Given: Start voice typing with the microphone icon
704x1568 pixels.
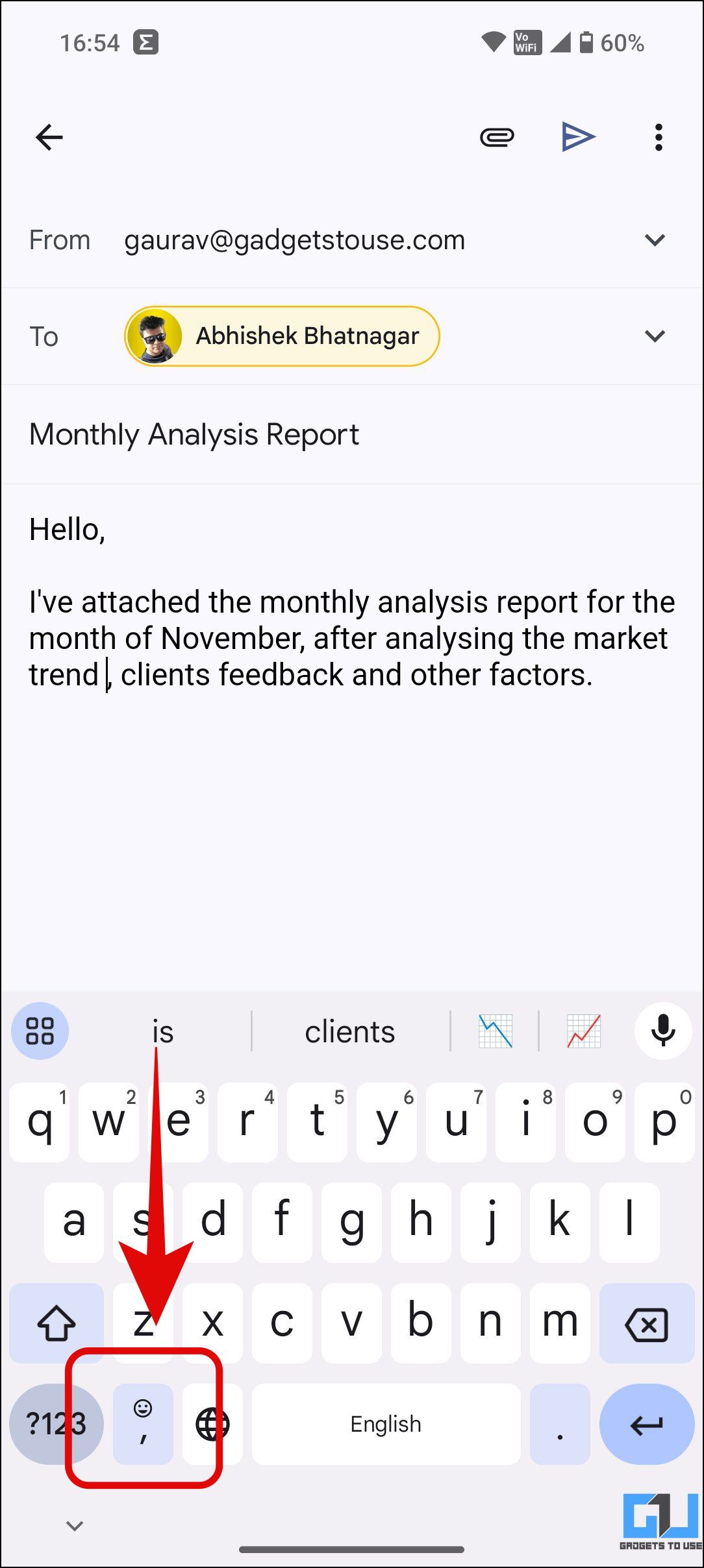Looking at the screenshot, I should (662, 1031).
